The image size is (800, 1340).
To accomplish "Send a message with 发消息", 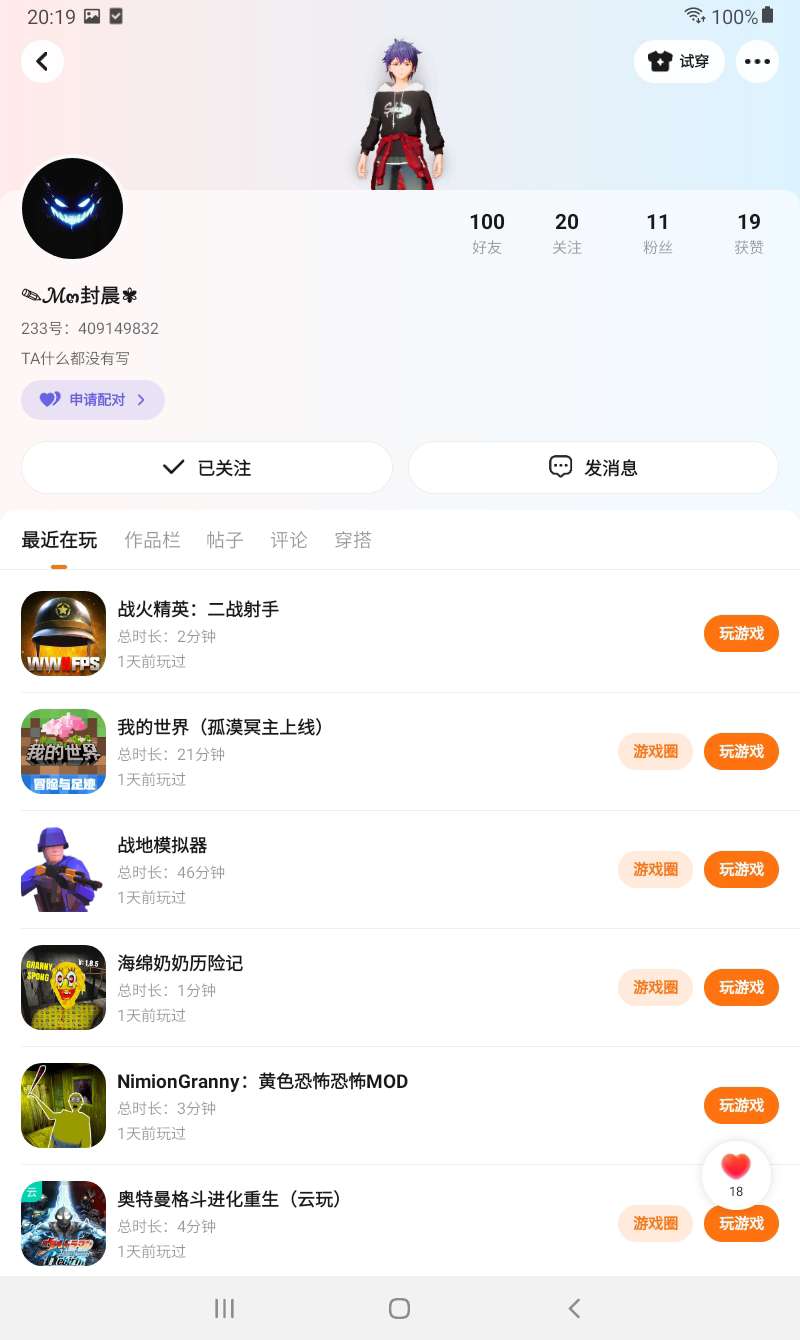I will click(x=593, y=467).
